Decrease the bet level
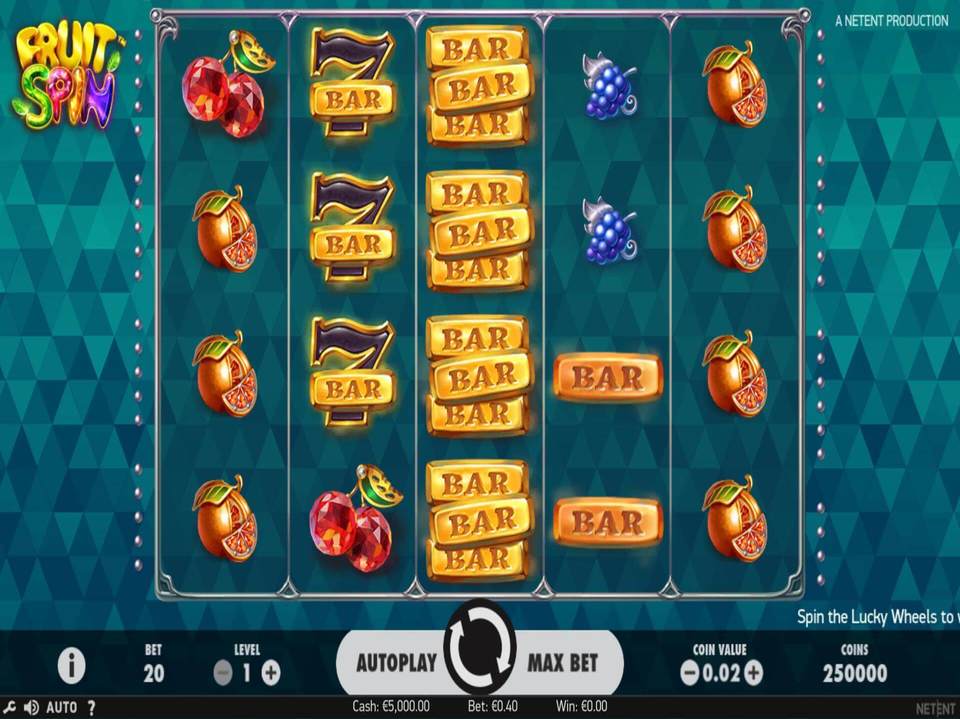The width and height of the screenshot is (960, 719). 223,673
